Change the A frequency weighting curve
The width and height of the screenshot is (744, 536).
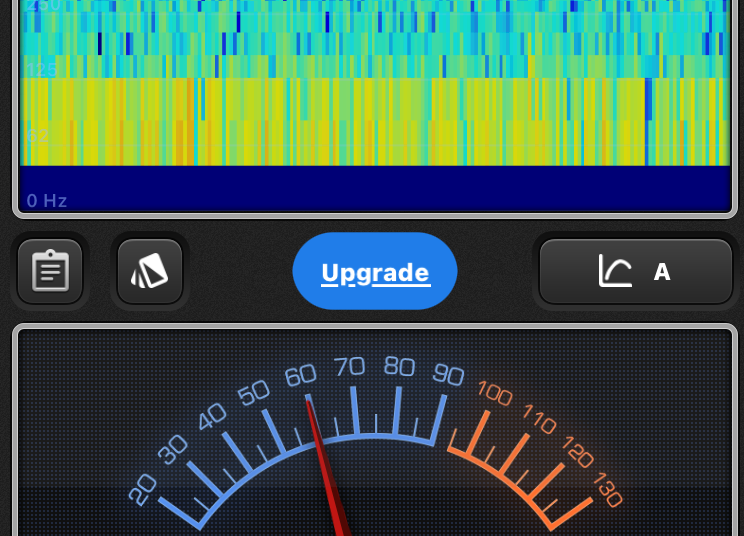636,271
